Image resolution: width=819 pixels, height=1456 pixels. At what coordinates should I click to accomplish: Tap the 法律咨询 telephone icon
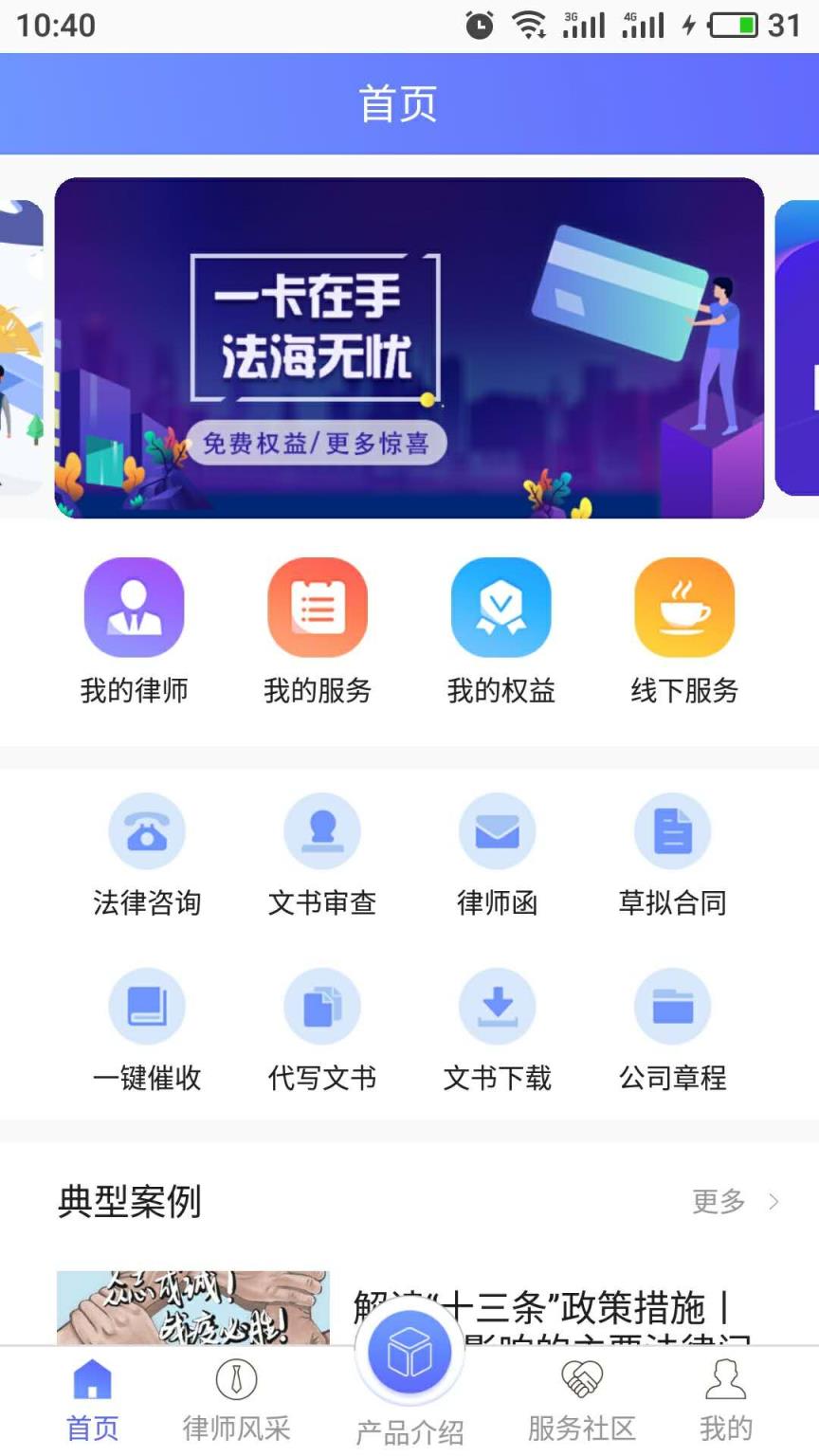[147, 830]
